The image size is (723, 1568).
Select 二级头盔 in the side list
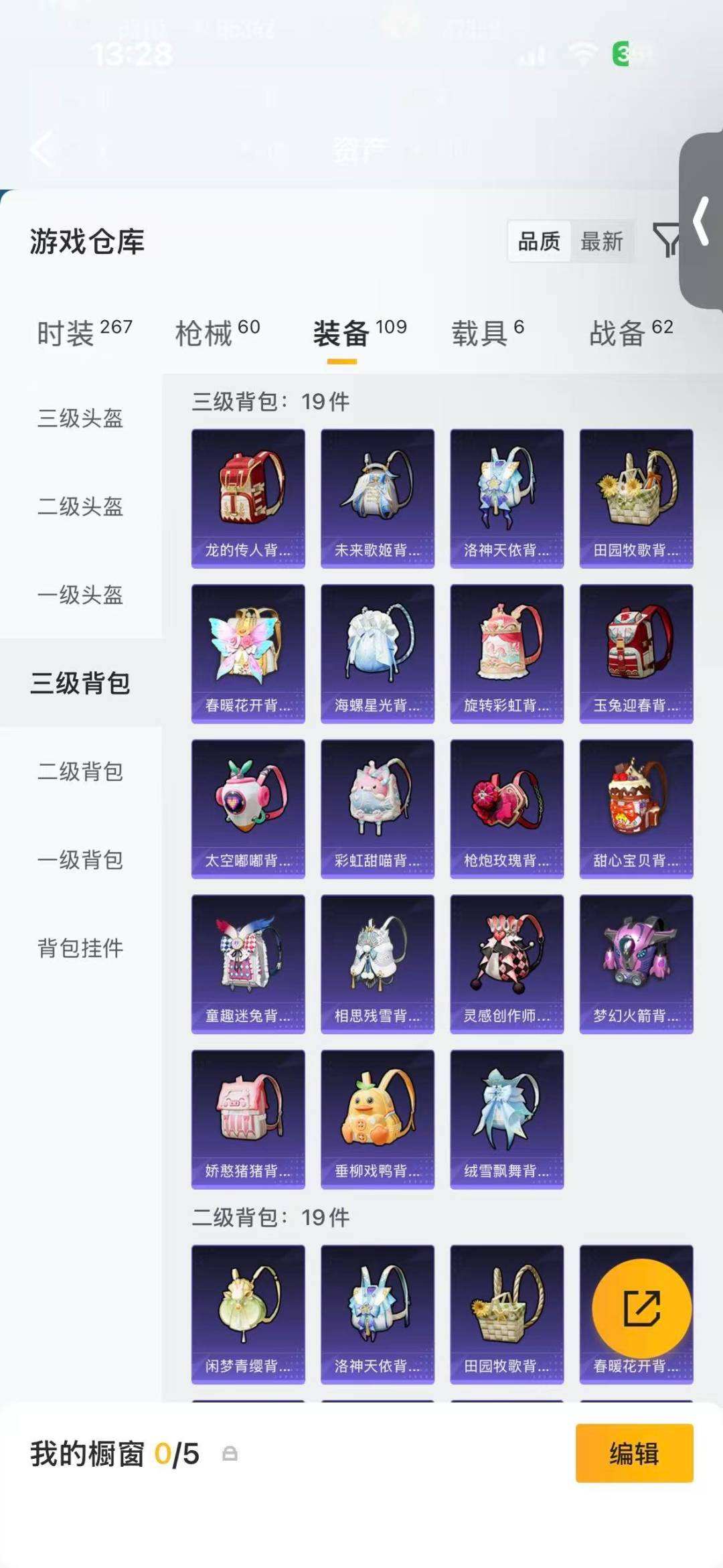click(x=80, y=506)
